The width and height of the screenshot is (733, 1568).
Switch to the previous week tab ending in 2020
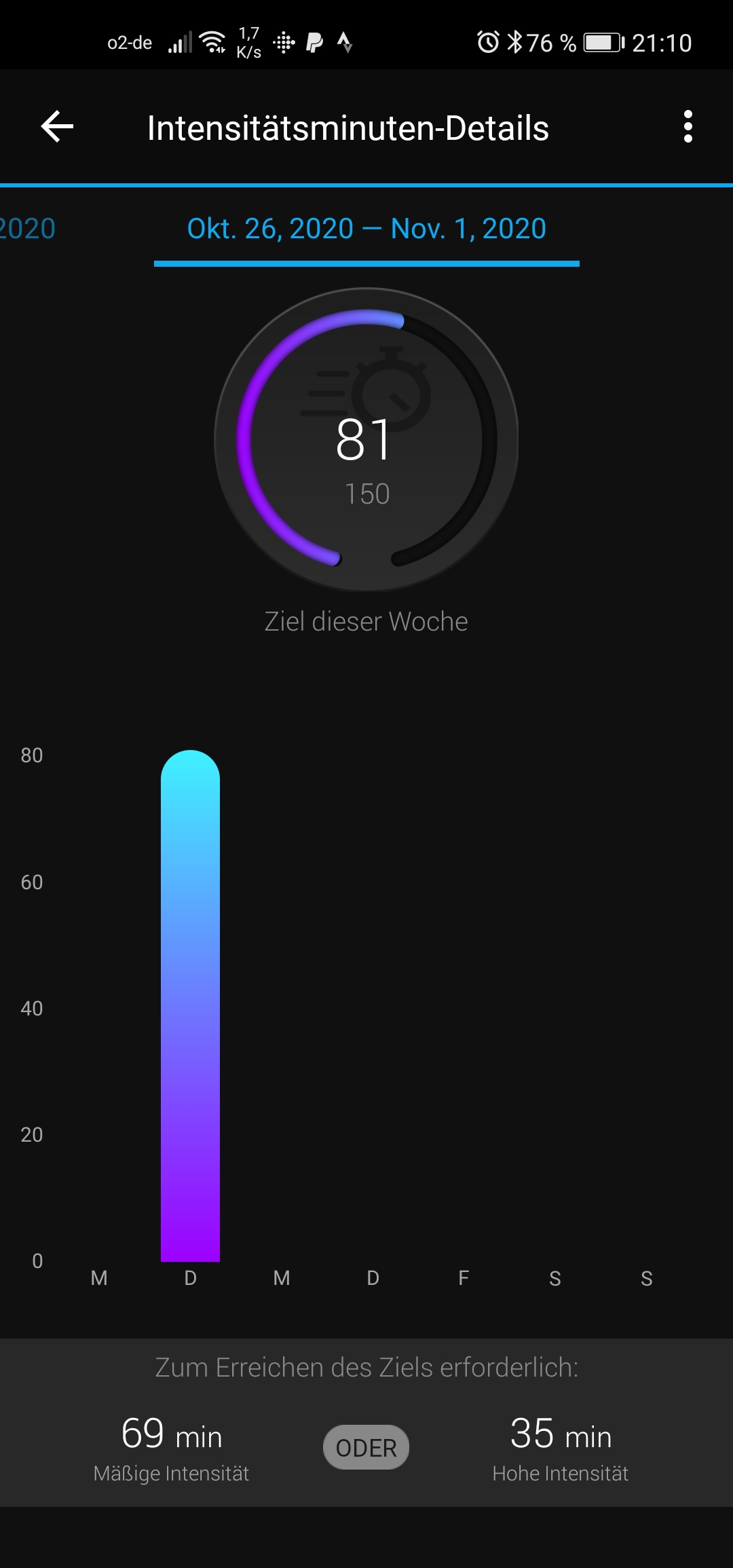point(27,229)
